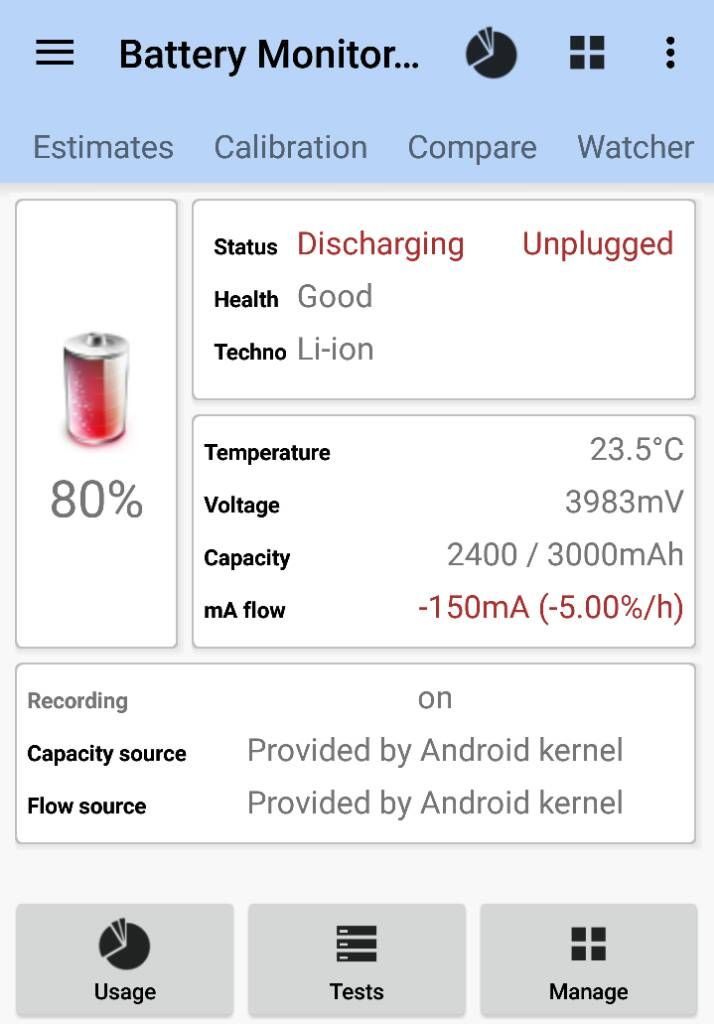Tap the Usage button at the bottom

[x=125, y=960]
